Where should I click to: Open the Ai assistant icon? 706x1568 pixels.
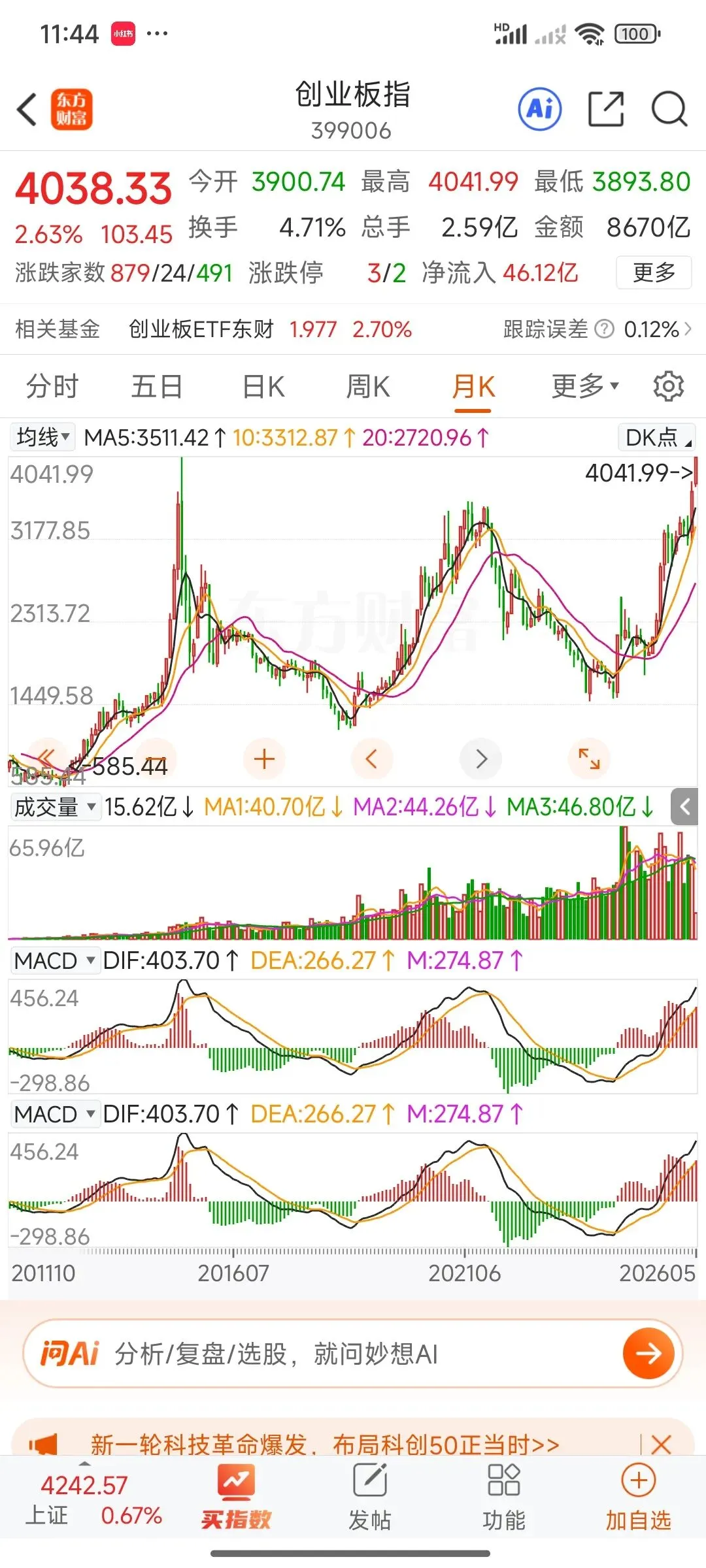[540, 108]
